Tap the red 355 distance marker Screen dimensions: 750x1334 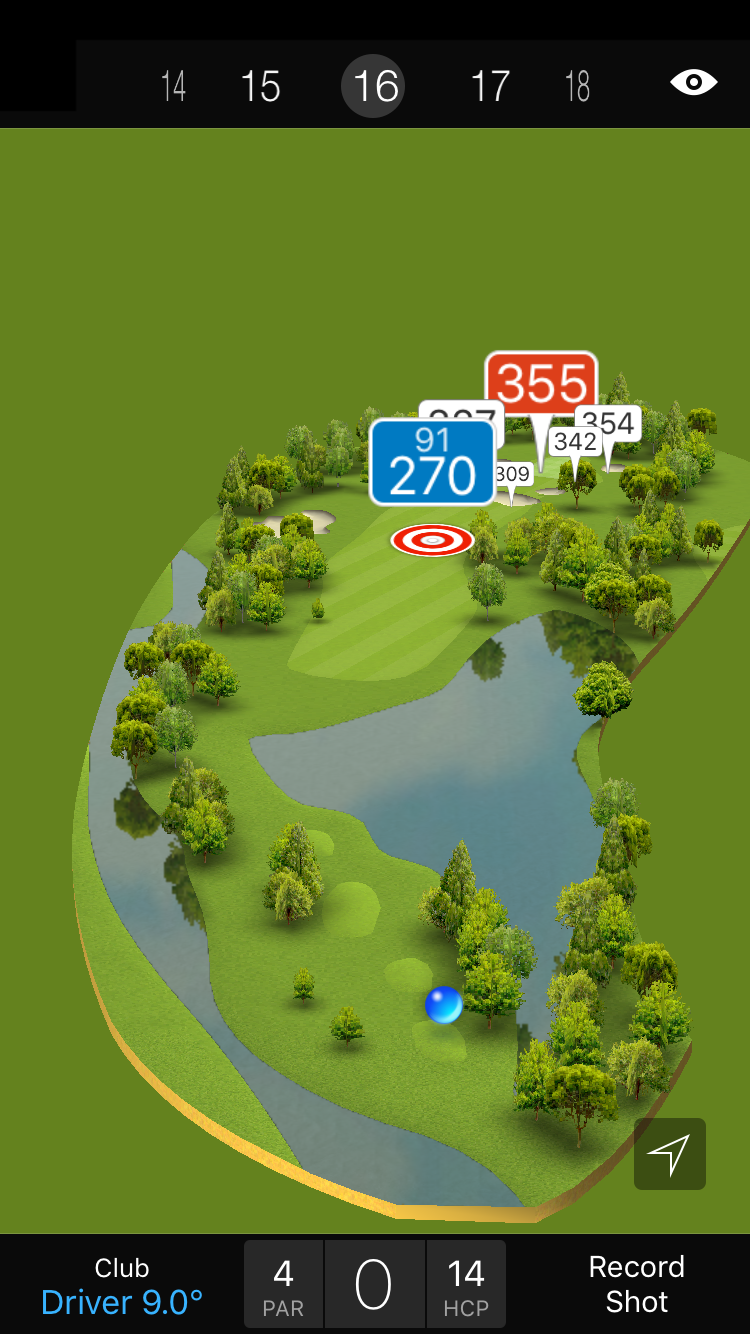(x=541, y=382)
